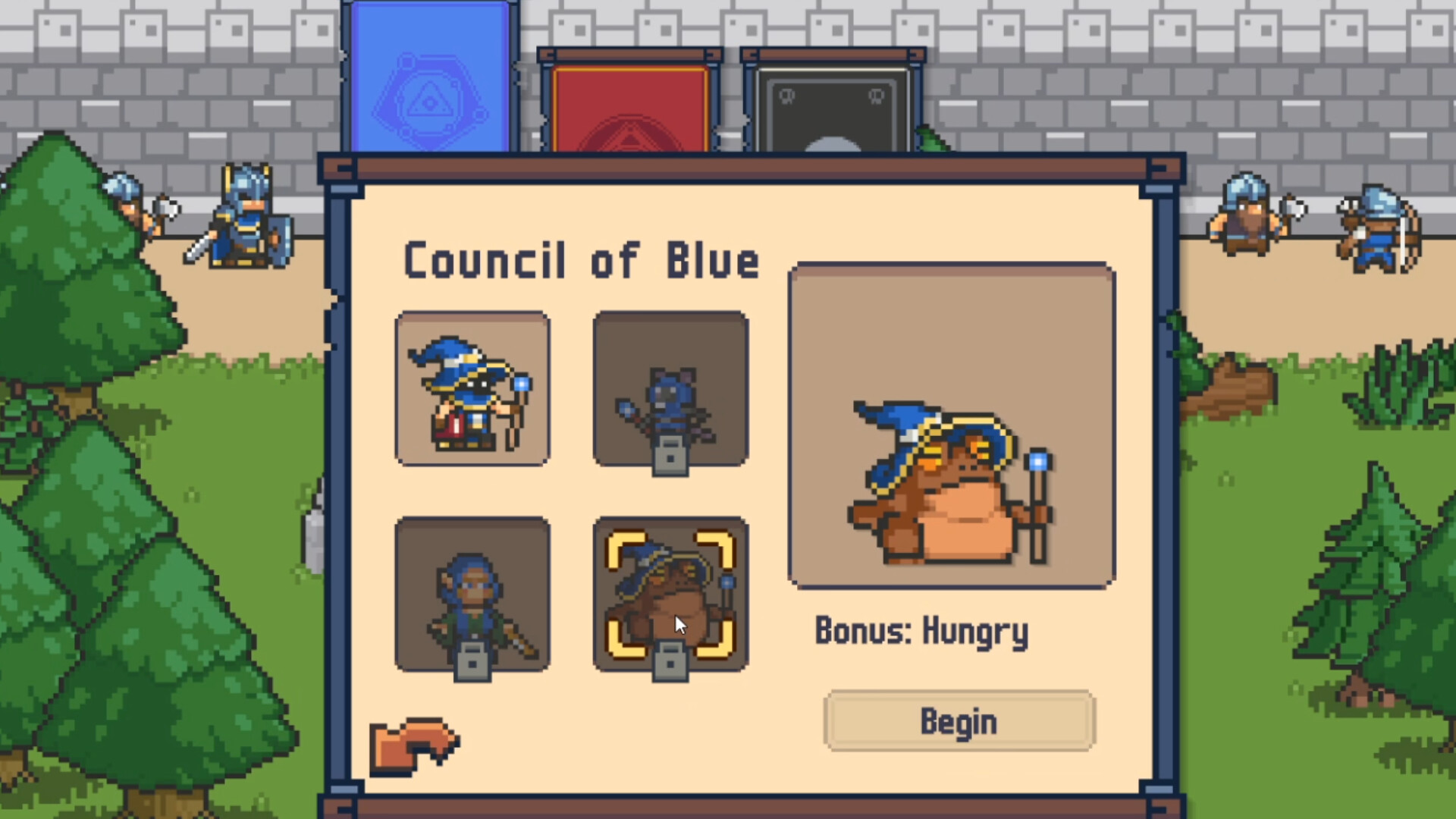Viewport: 1456px width, 819px height.
Task: Choose the black skull banner
Action: [833, 106]
